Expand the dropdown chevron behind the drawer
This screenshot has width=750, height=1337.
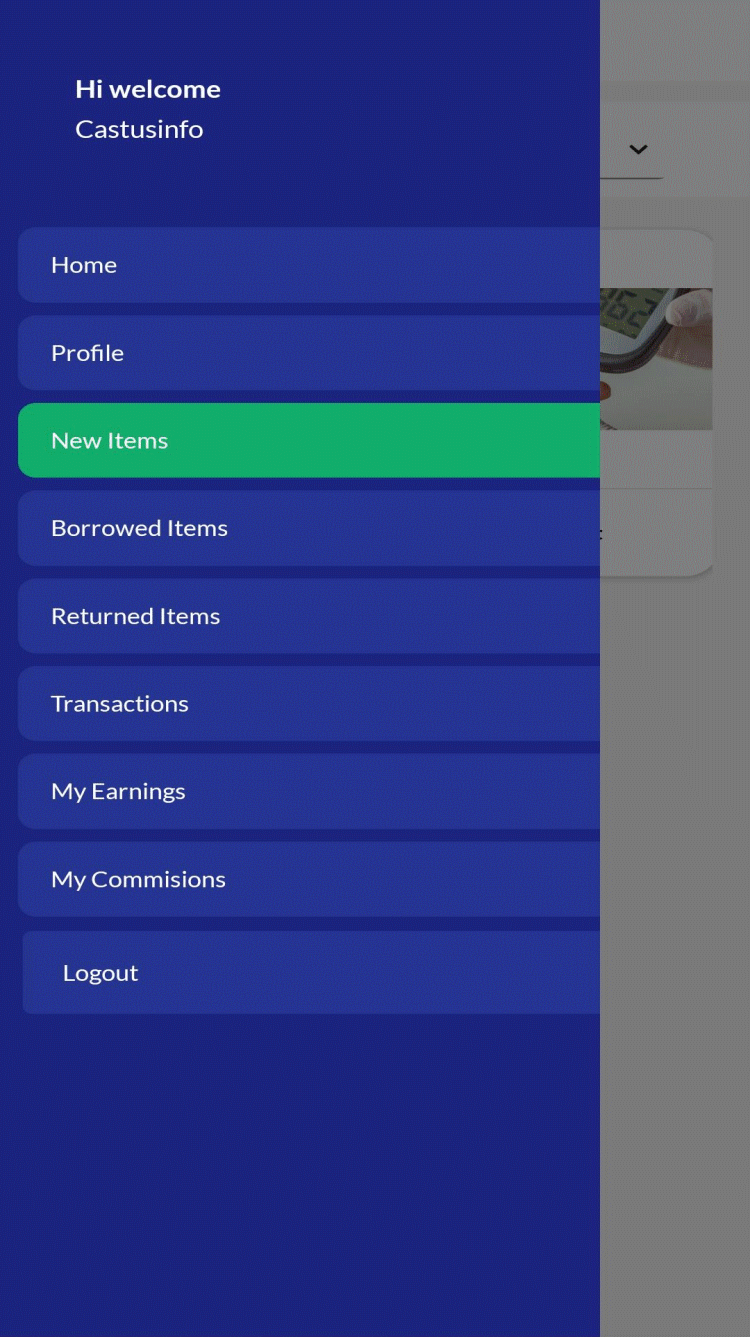tap(638, 150)
